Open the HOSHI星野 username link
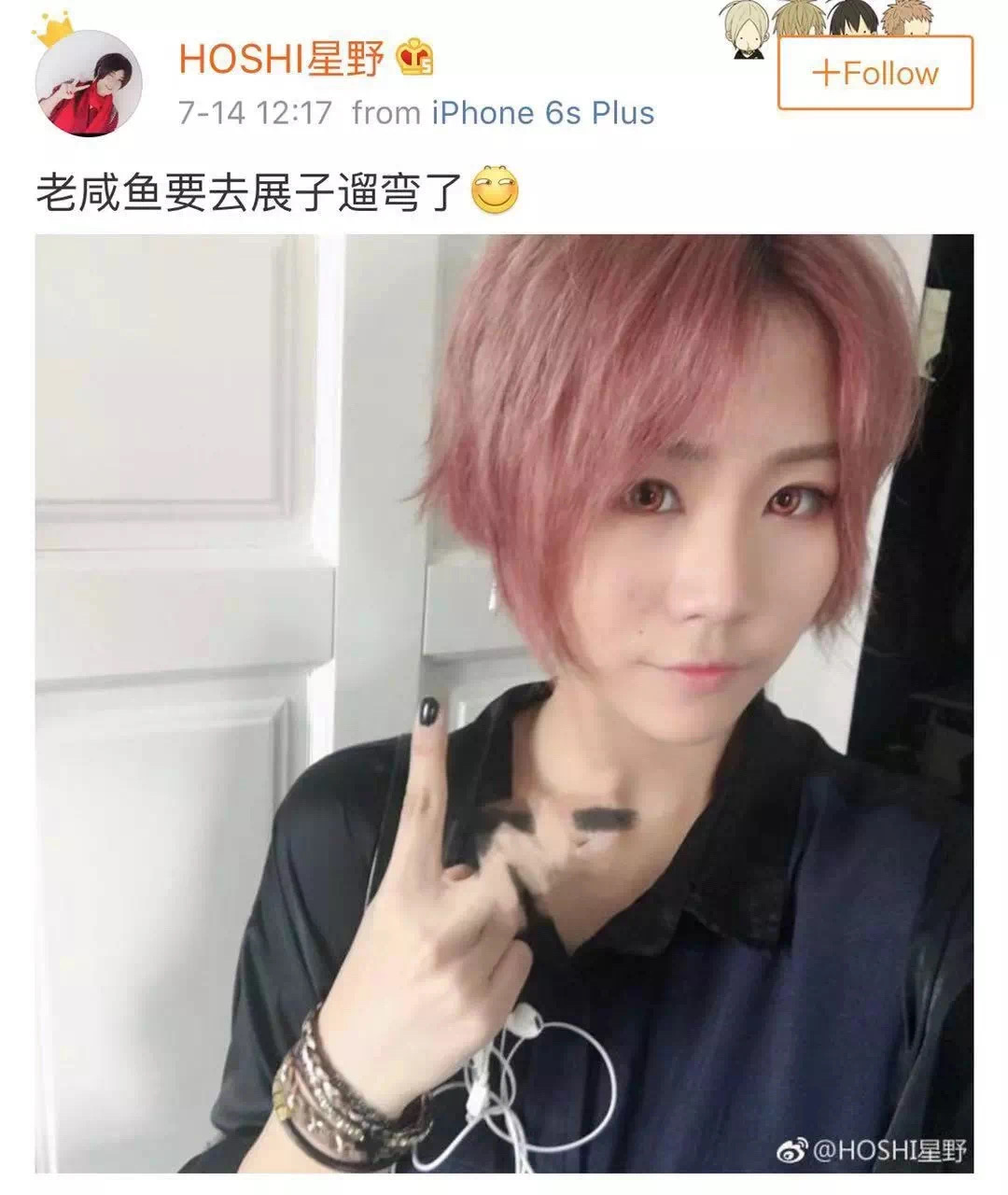The height and width of the screenshot is (1195, 1008). click(281, 60)
